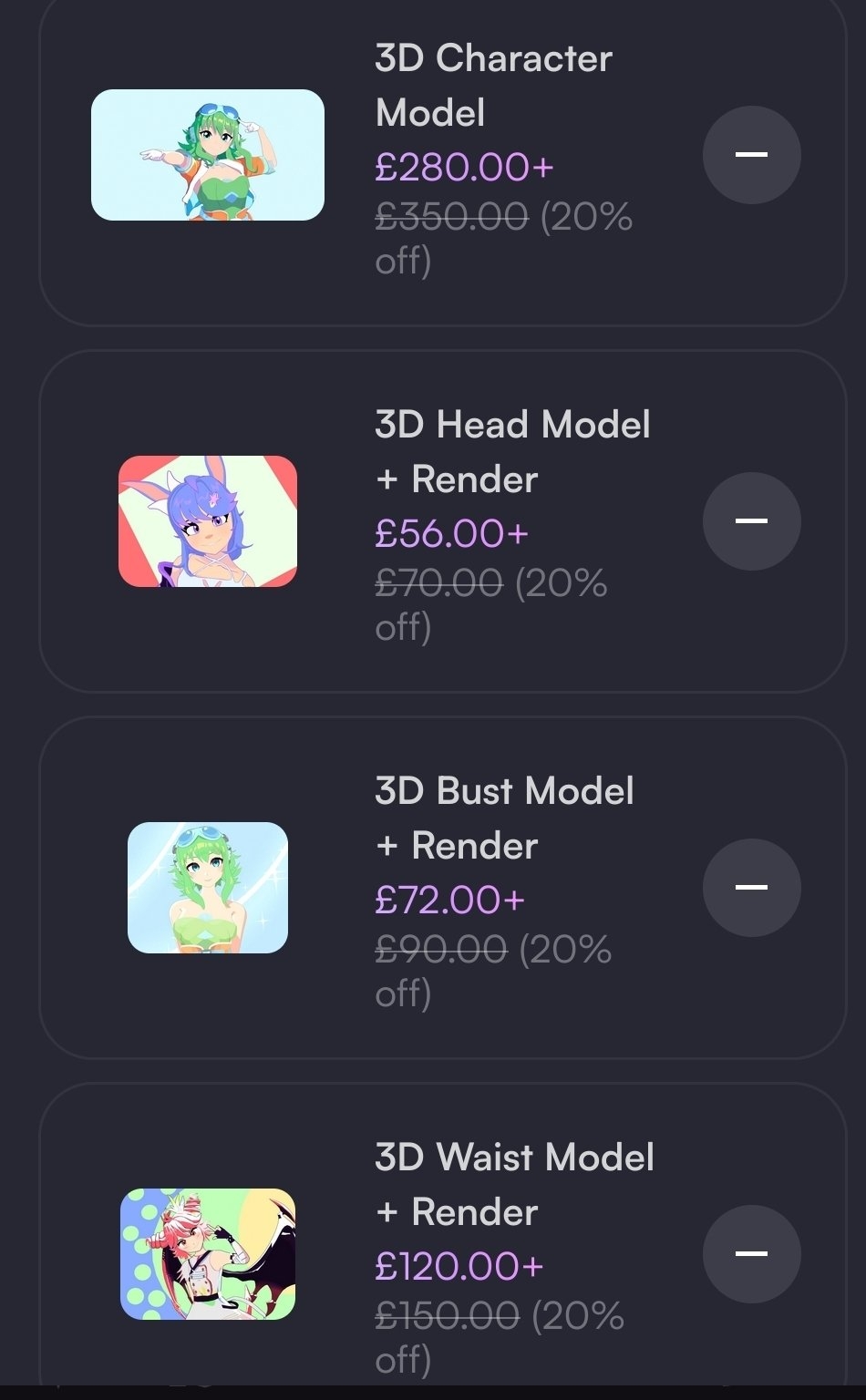The image size is (866, 1400).
Task: Open the 3D Character Model thumbnail
Action: [x=208, y=155]
